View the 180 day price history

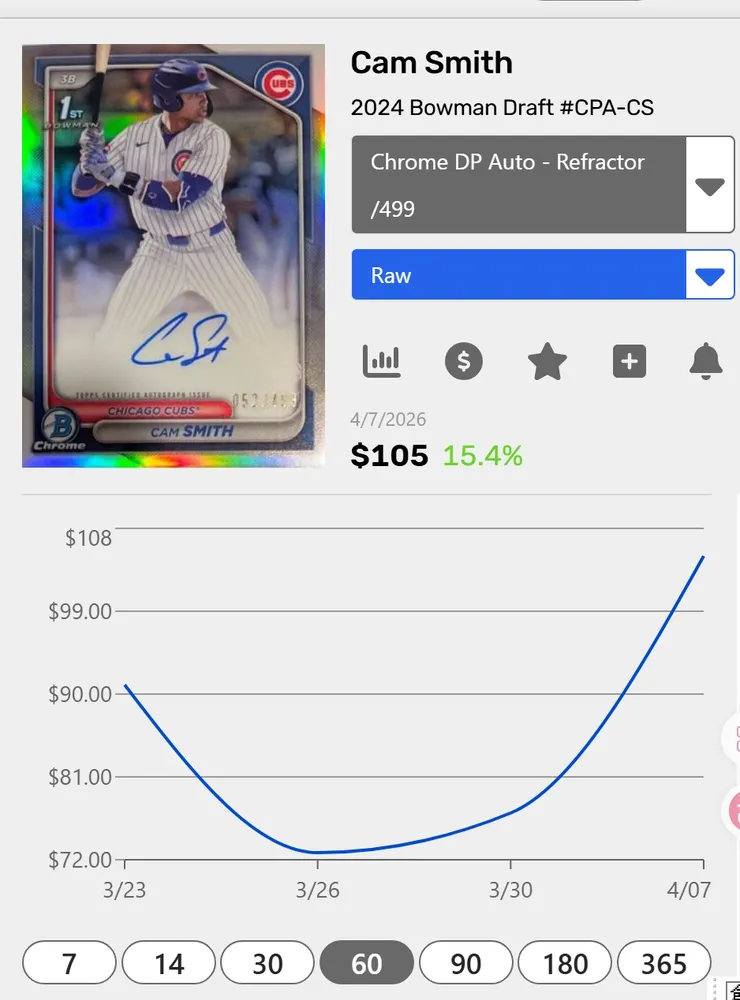tap(565, 964)
